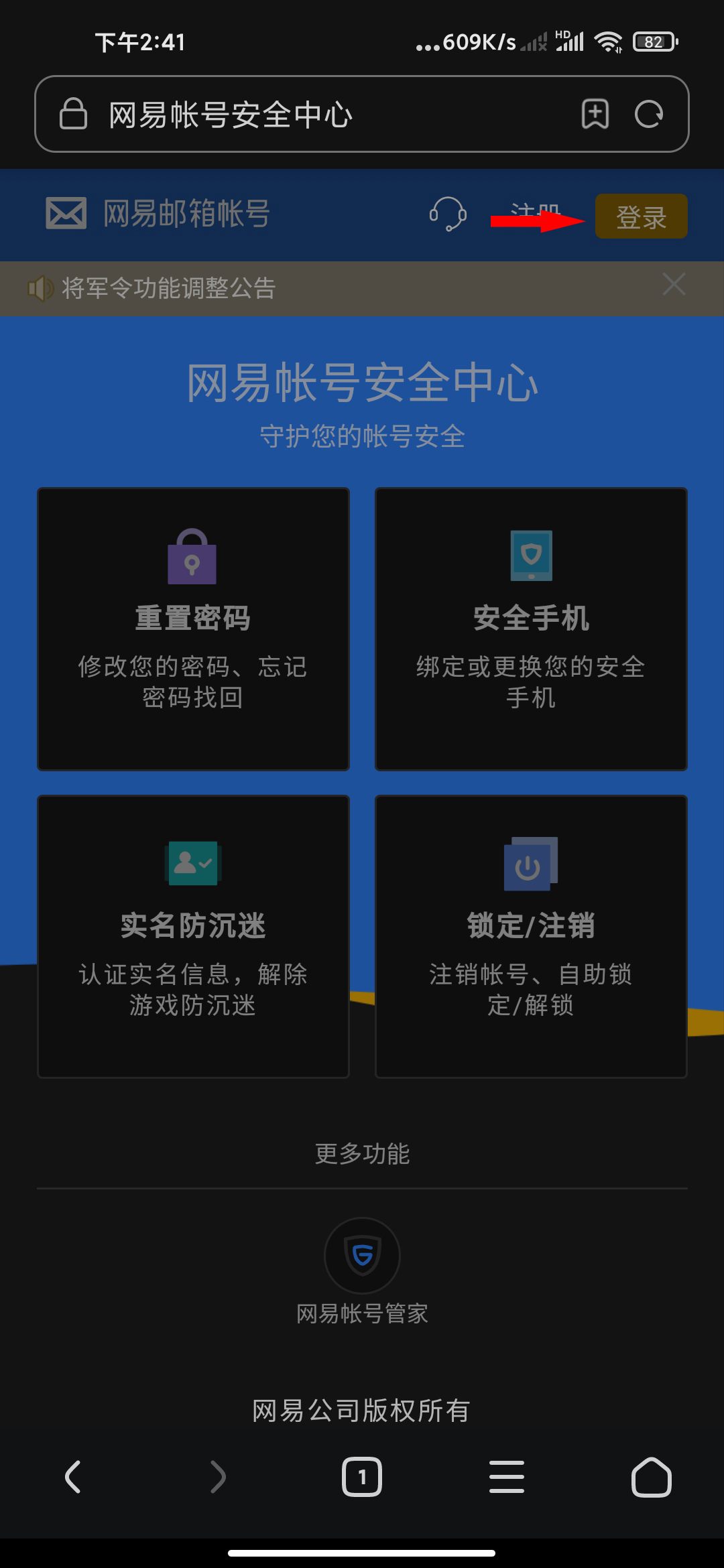
Task: Go to the browser home page
Action: coord(651,1477)
